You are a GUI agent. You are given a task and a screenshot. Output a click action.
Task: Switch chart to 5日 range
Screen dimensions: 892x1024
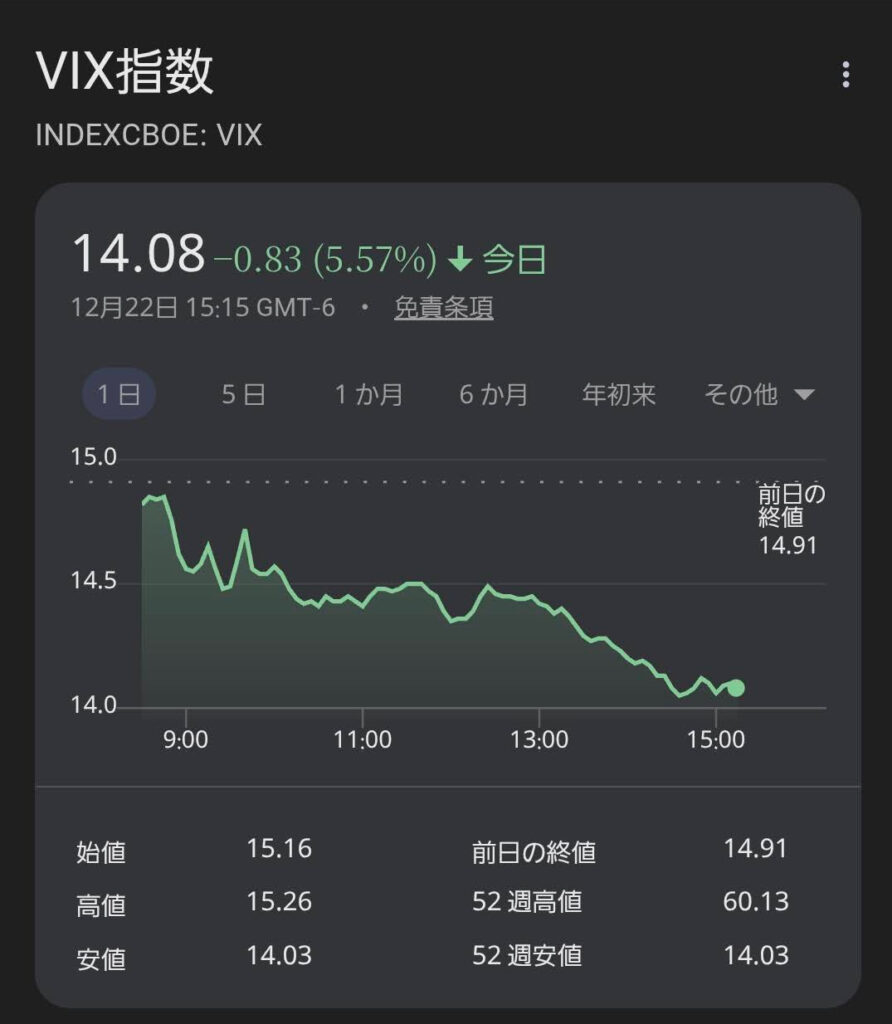tap(243, 394)
